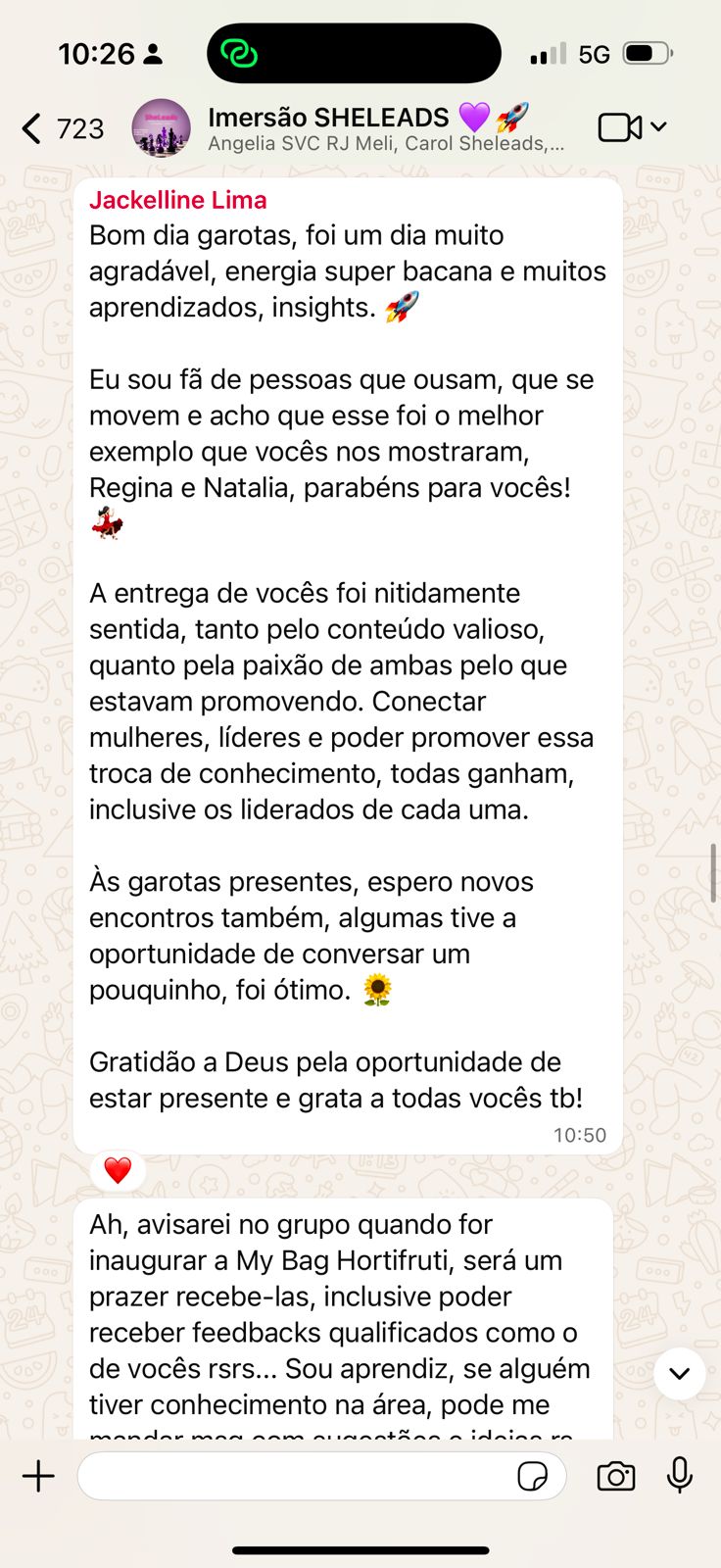Screen dimensions: 721x1568
Task: Open Imersão SHELEADS group info
Action: (x=385, y=128)
